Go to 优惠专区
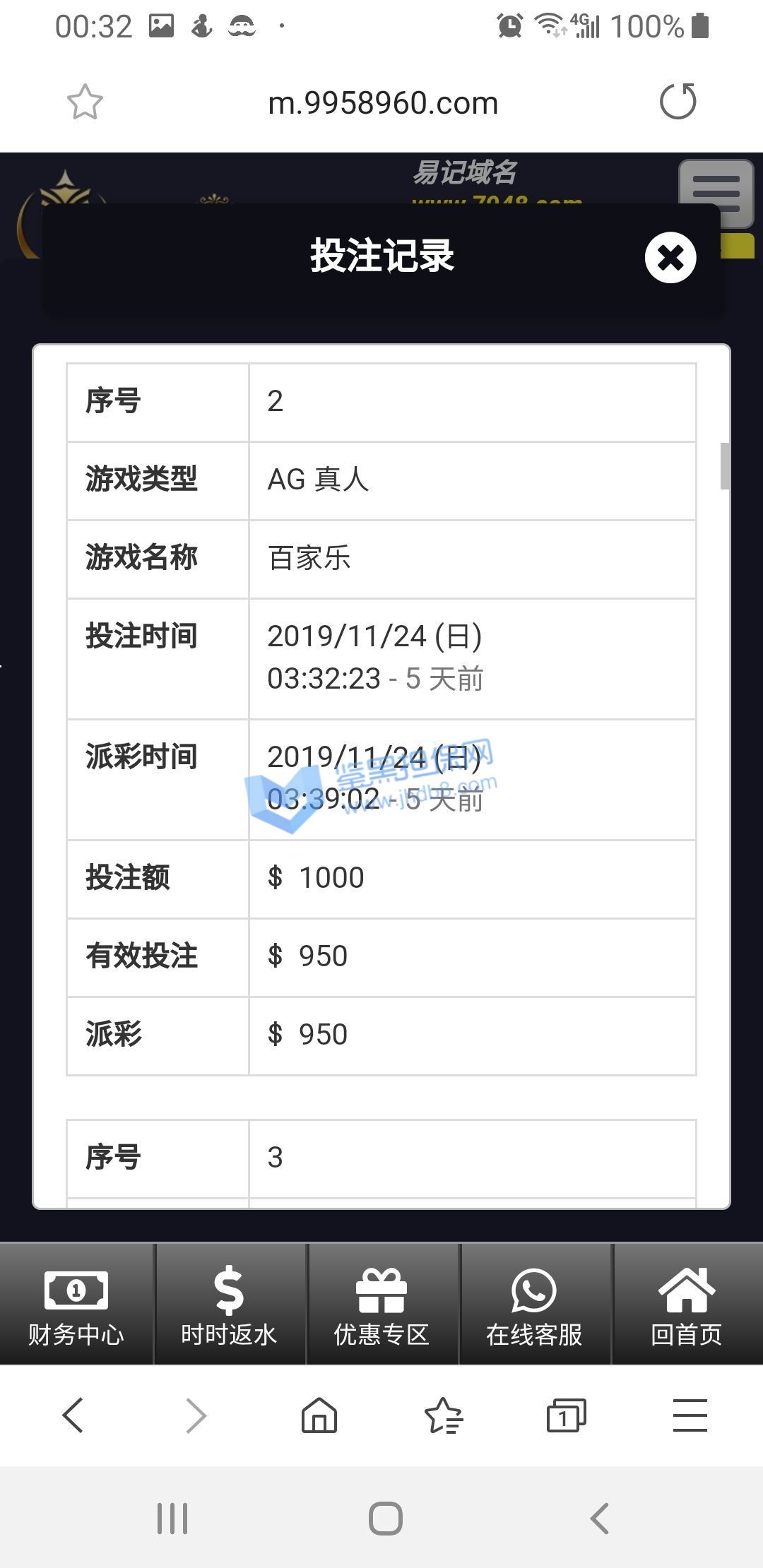 (x=381, y=1304)
